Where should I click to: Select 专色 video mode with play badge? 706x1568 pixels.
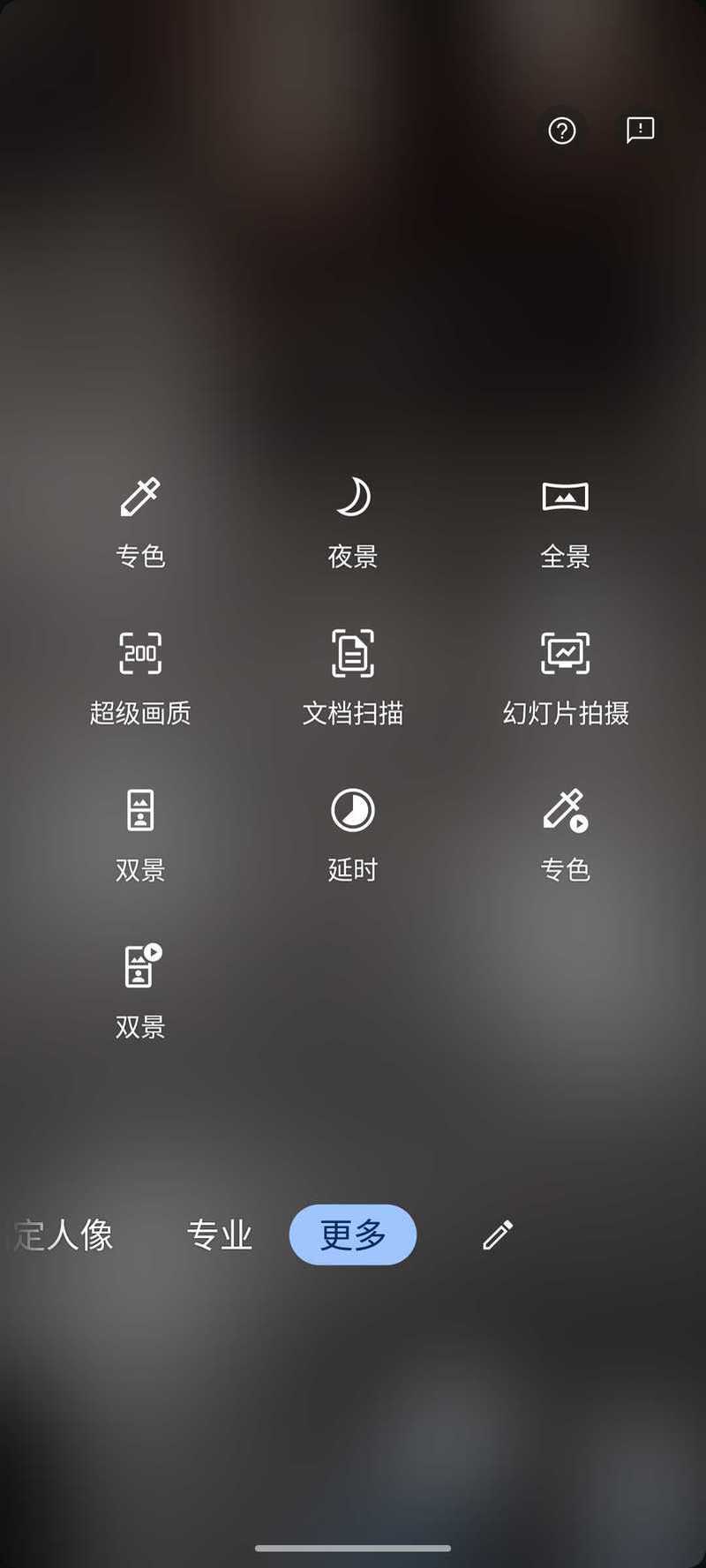tap(566, 836)
